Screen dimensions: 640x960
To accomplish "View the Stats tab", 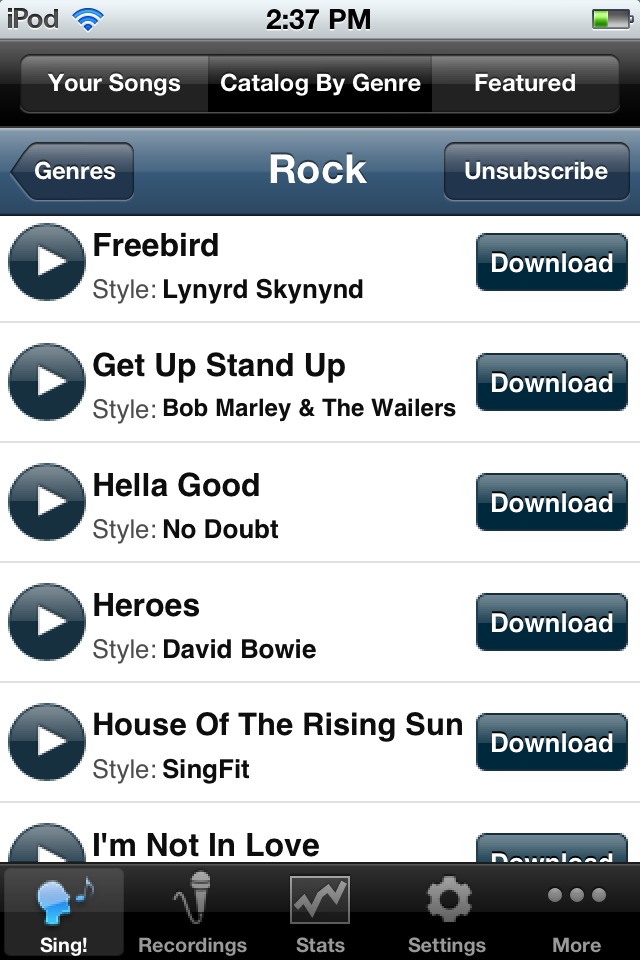I will 320,914.
